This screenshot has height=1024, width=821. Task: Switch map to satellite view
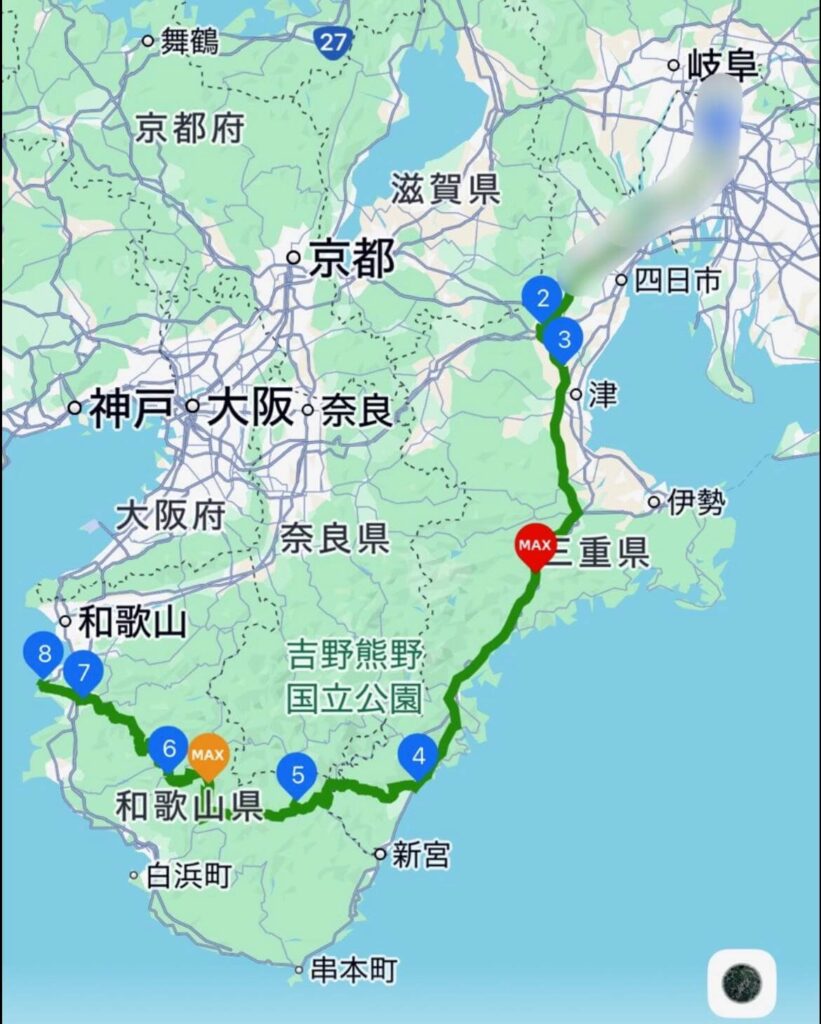coord(742,983)
